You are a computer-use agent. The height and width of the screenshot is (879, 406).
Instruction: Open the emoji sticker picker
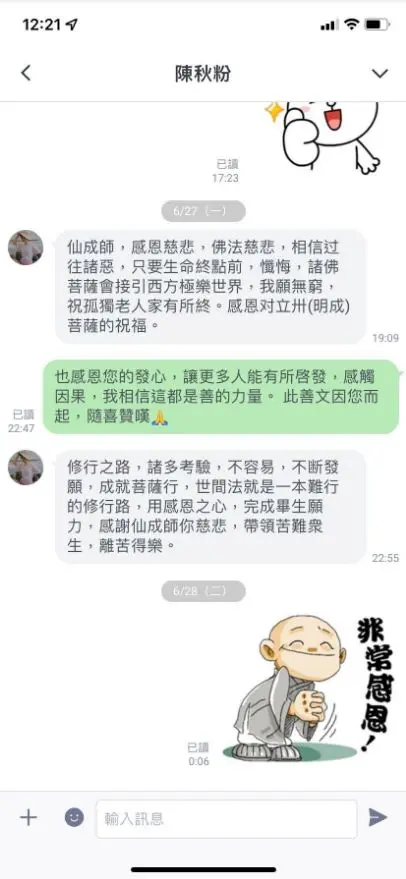click(x=74, y=817)
